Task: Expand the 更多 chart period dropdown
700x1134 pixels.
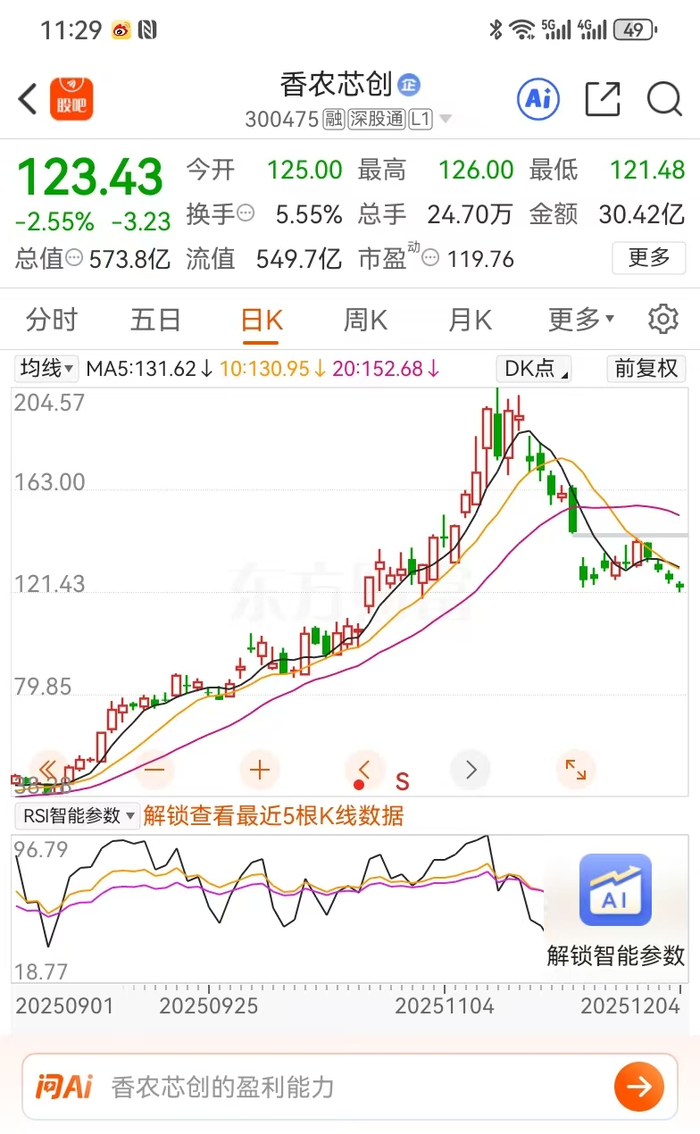Action: [581, 320]
